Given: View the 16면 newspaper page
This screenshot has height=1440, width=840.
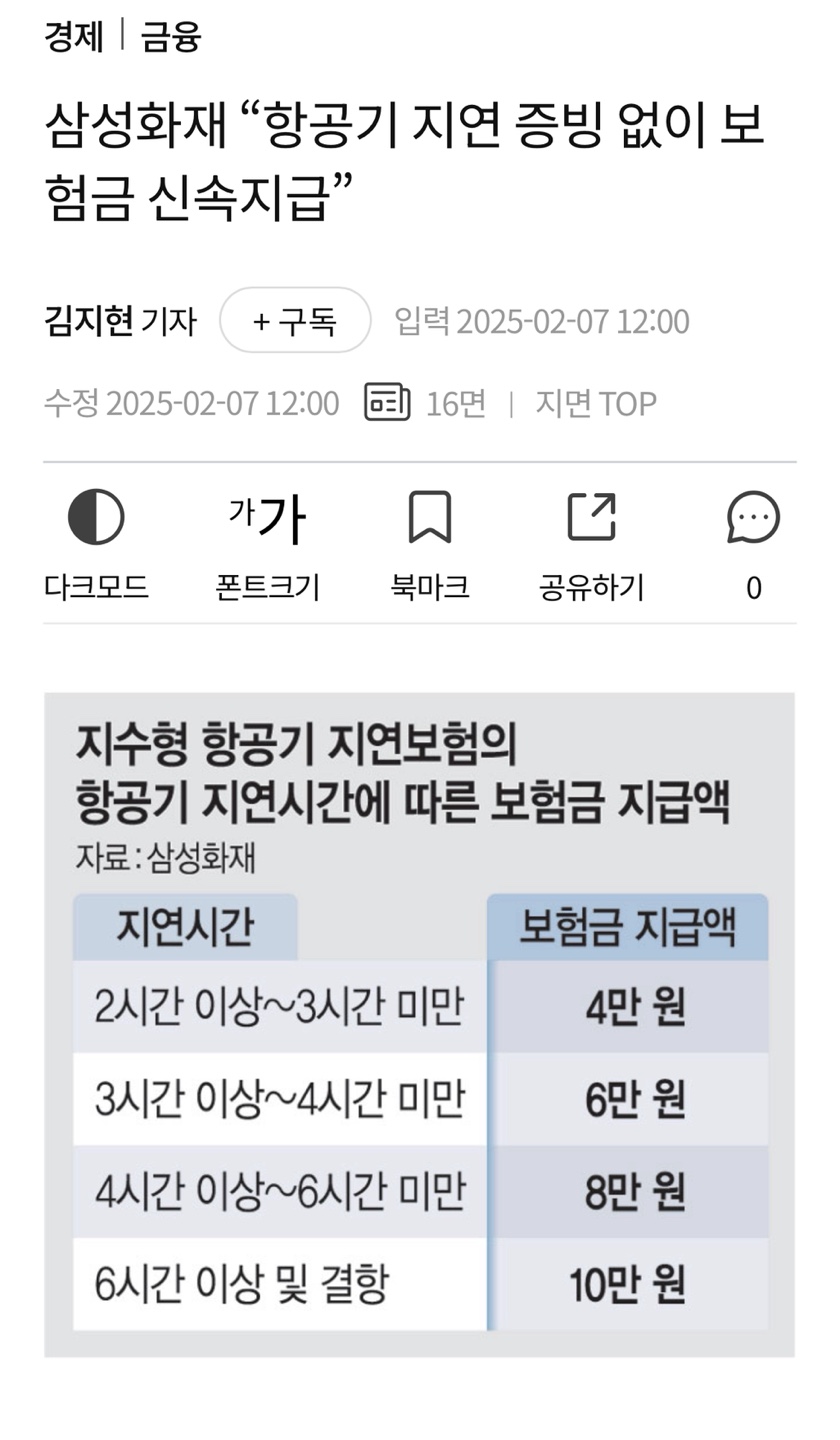Looking at the screenshot, I should tap(426, 403).
